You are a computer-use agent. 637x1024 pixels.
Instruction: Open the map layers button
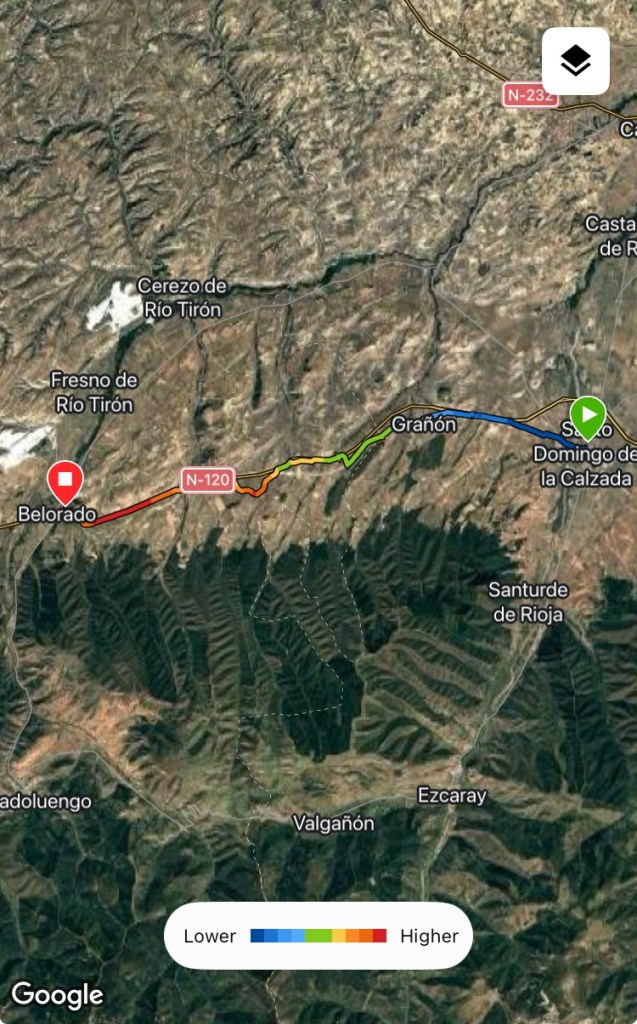tap(575, 61)
